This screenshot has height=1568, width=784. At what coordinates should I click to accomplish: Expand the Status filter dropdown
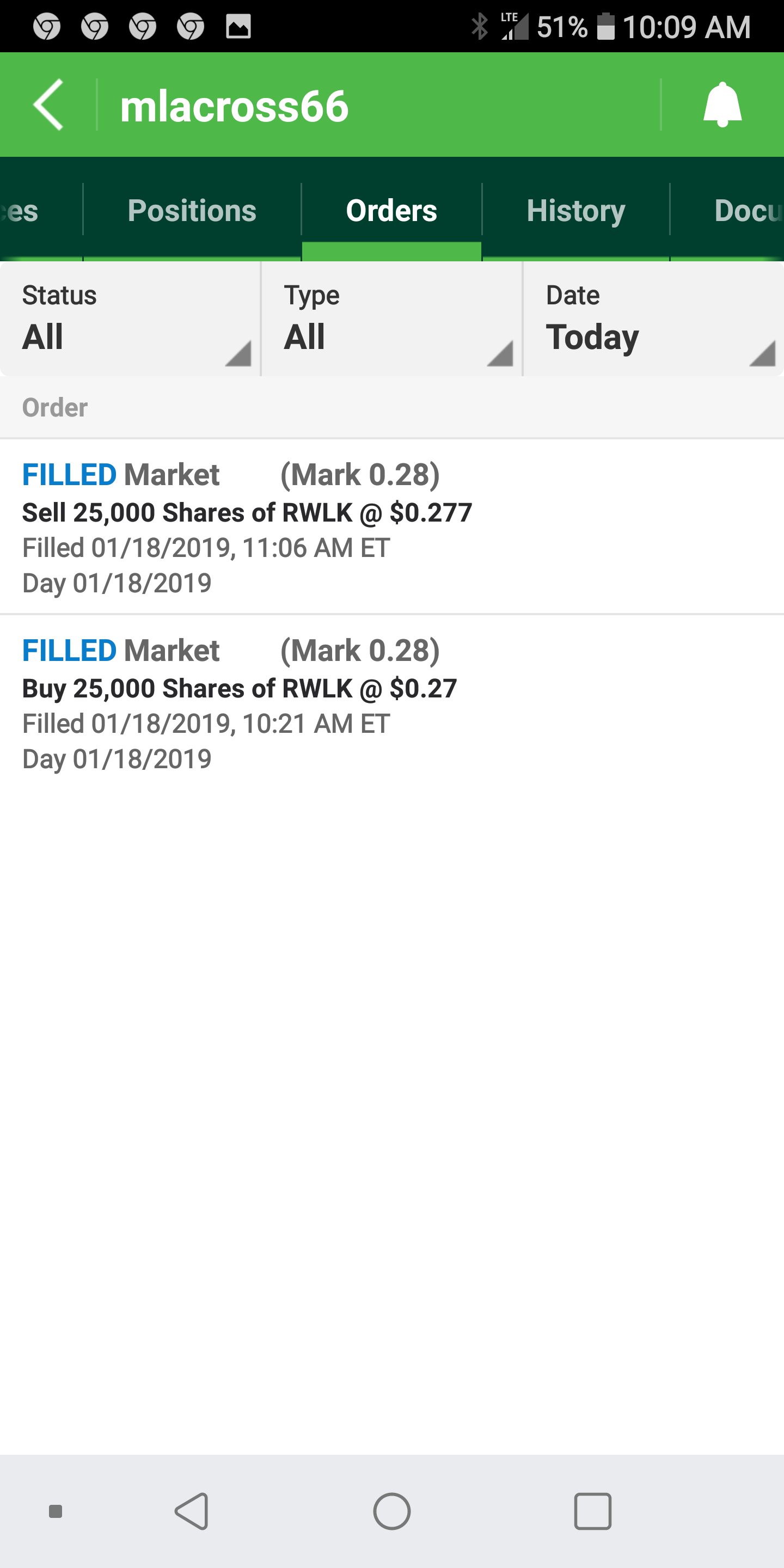[x=130, y=319]
